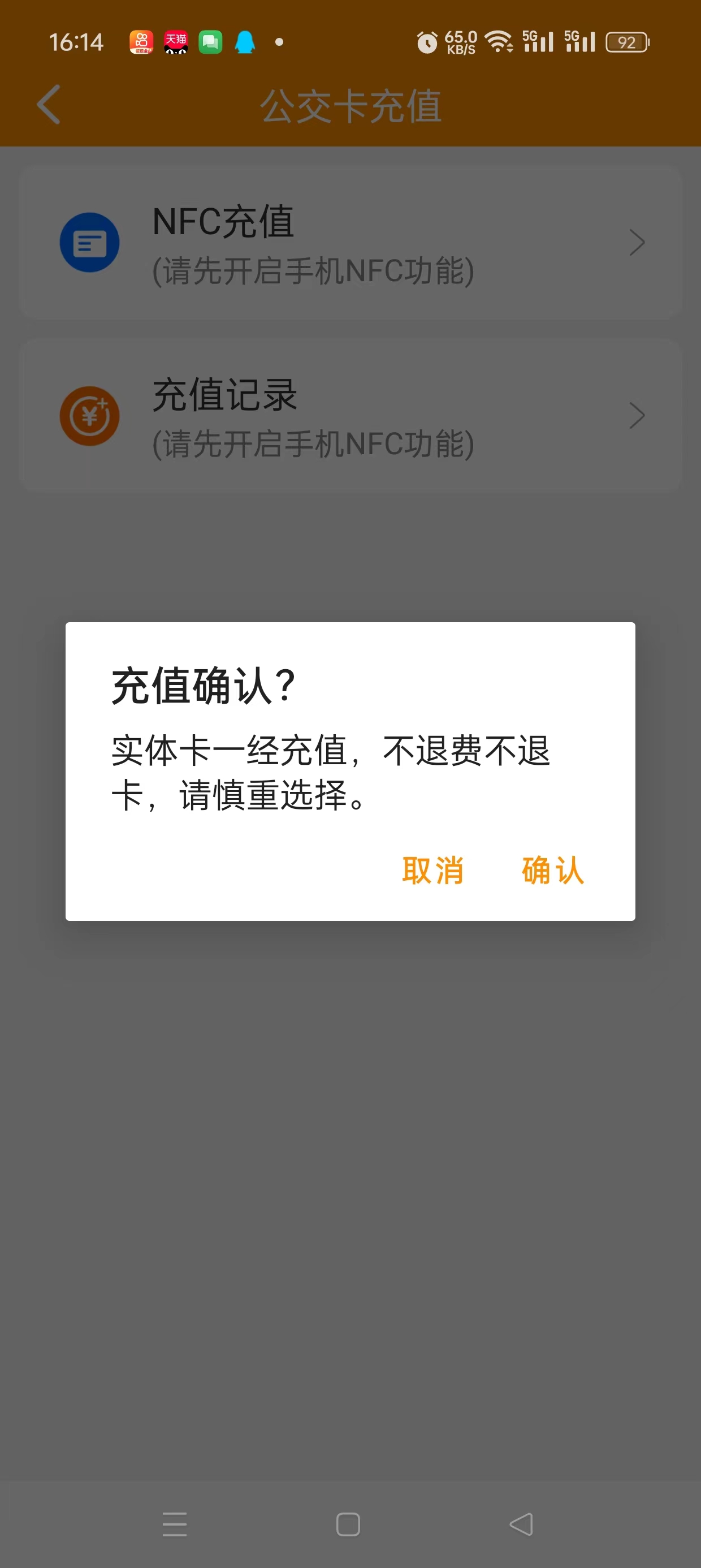Tap the system back button
Screen dimensions: 701x1568
tap(521, 1524)
